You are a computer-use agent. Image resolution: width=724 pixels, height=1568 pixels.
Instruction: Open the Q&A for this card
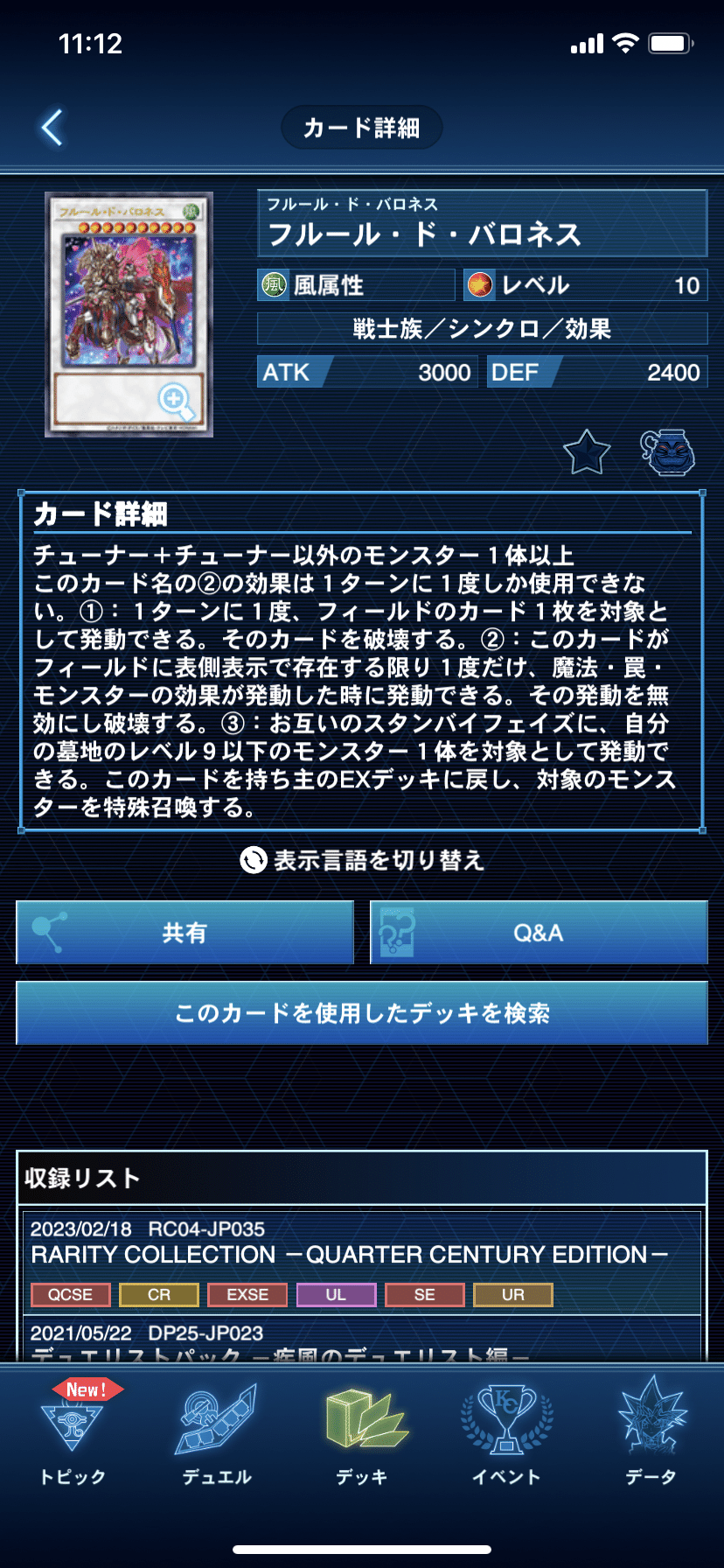539,933
